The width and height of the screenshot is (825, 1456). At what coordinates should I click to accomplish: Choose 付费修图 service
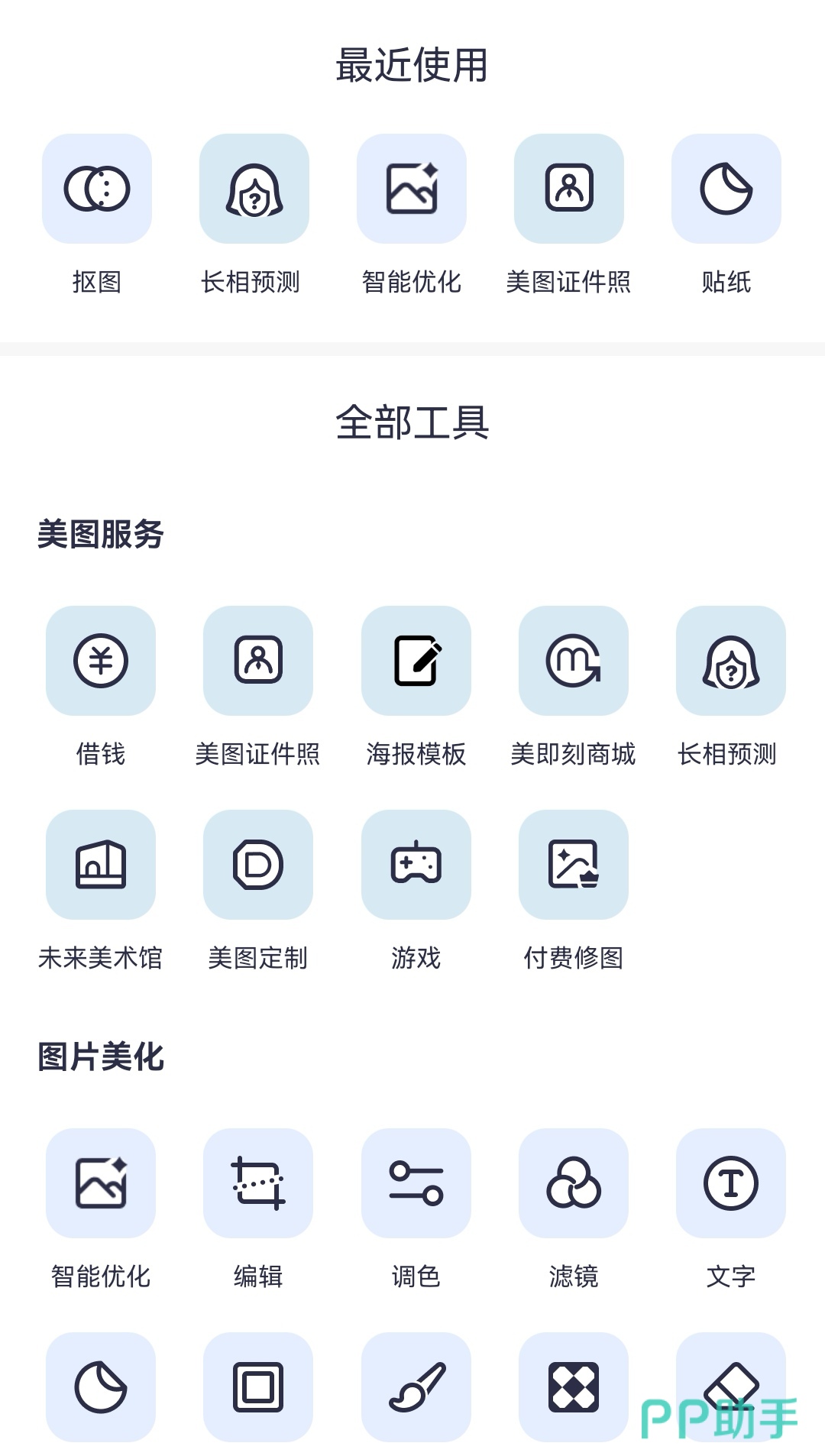(573, 865)
